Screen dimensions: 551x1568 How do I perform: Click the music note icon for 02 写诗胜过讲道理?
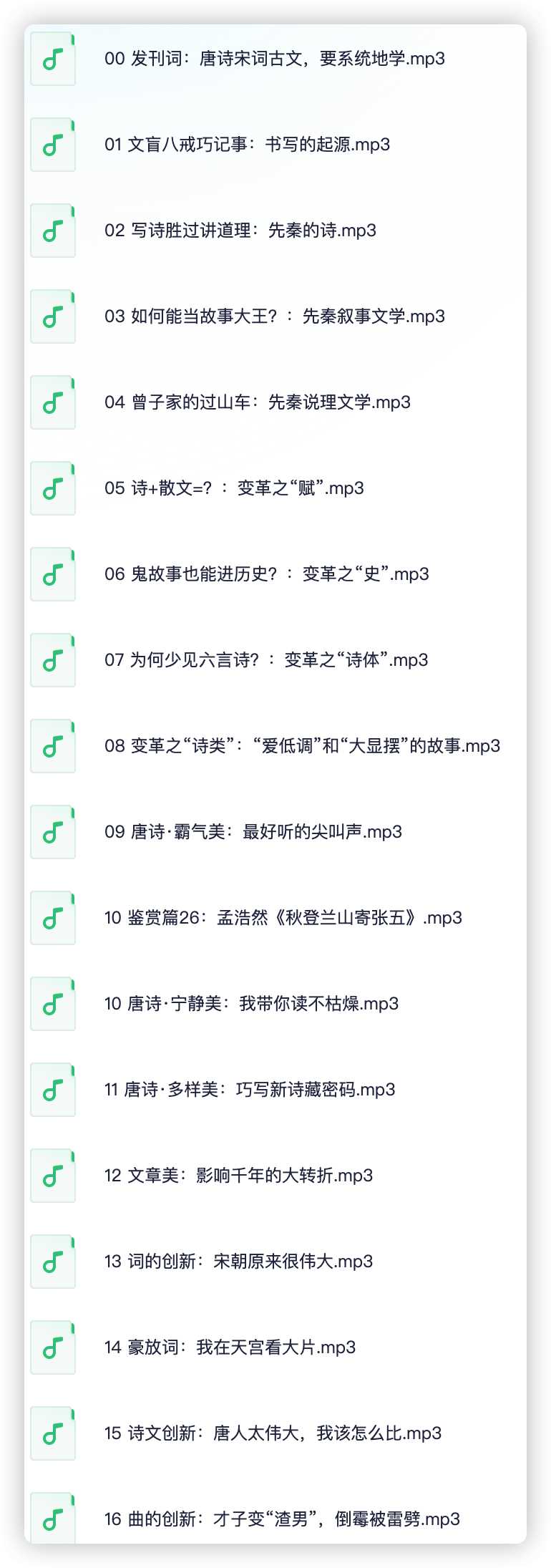tap(52, 231)
